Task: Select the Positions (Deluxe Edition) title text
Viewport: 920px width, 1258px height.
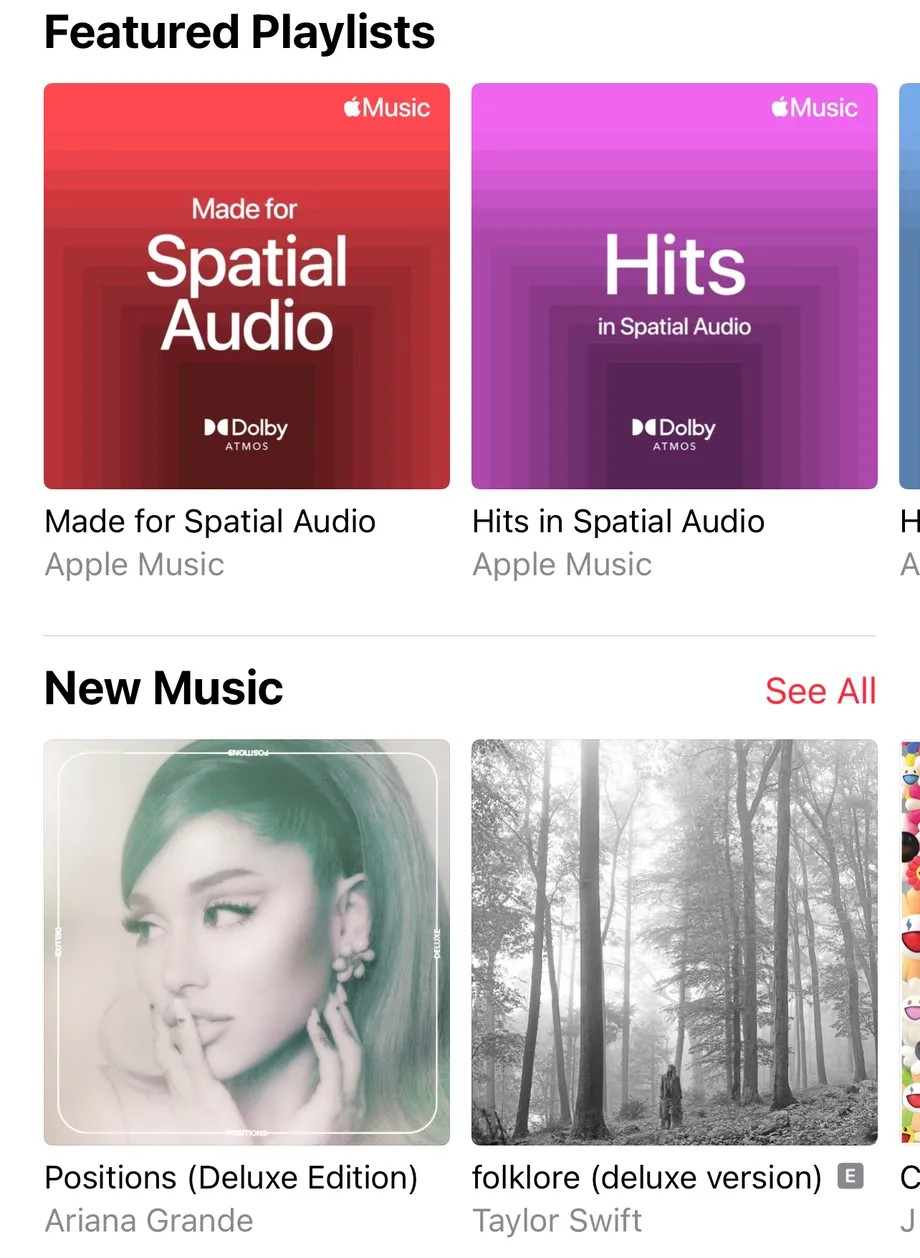Action: 230,1177
